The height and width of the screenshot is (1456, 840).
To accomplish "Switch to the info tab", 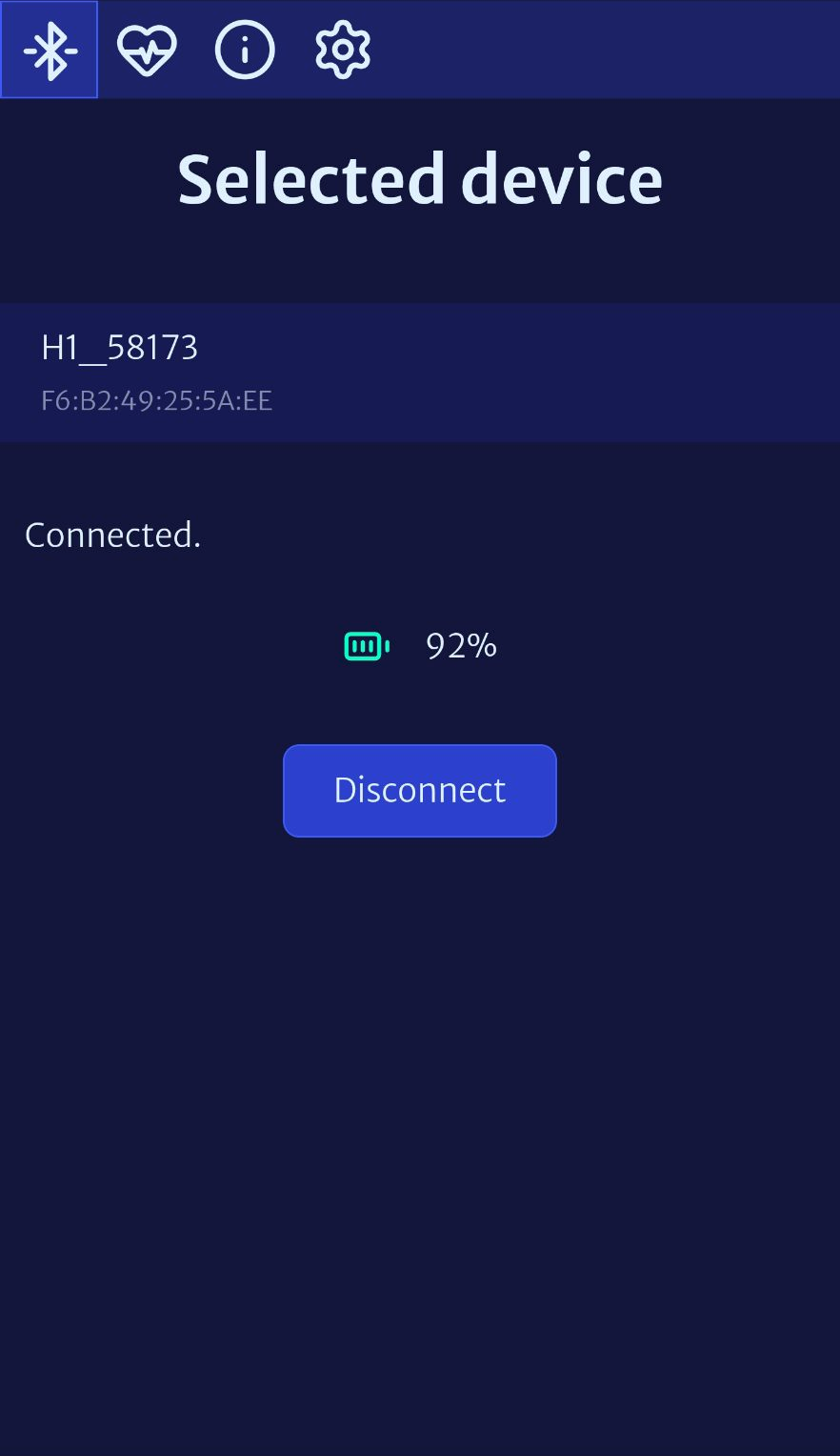I will click(x=245, y=50).
